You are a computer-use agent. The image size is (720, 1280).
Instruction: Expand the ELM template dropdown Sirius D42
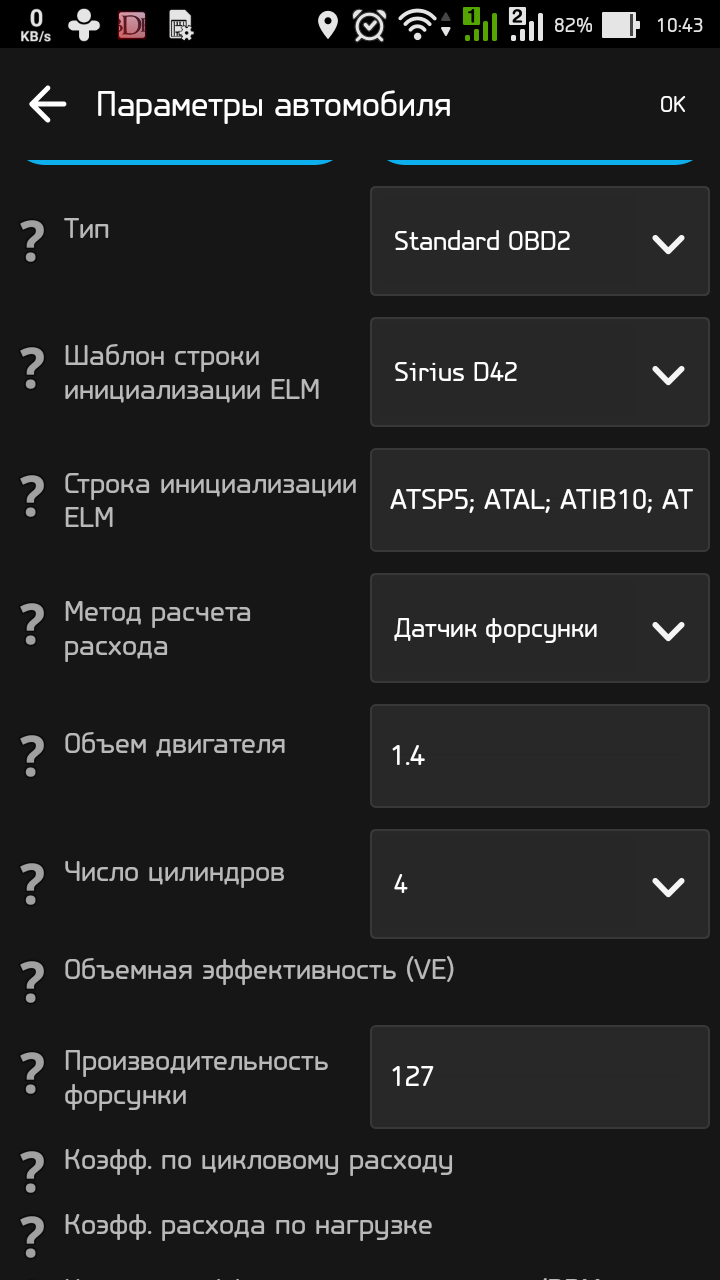pyautogui.click(x=540, y=372)
